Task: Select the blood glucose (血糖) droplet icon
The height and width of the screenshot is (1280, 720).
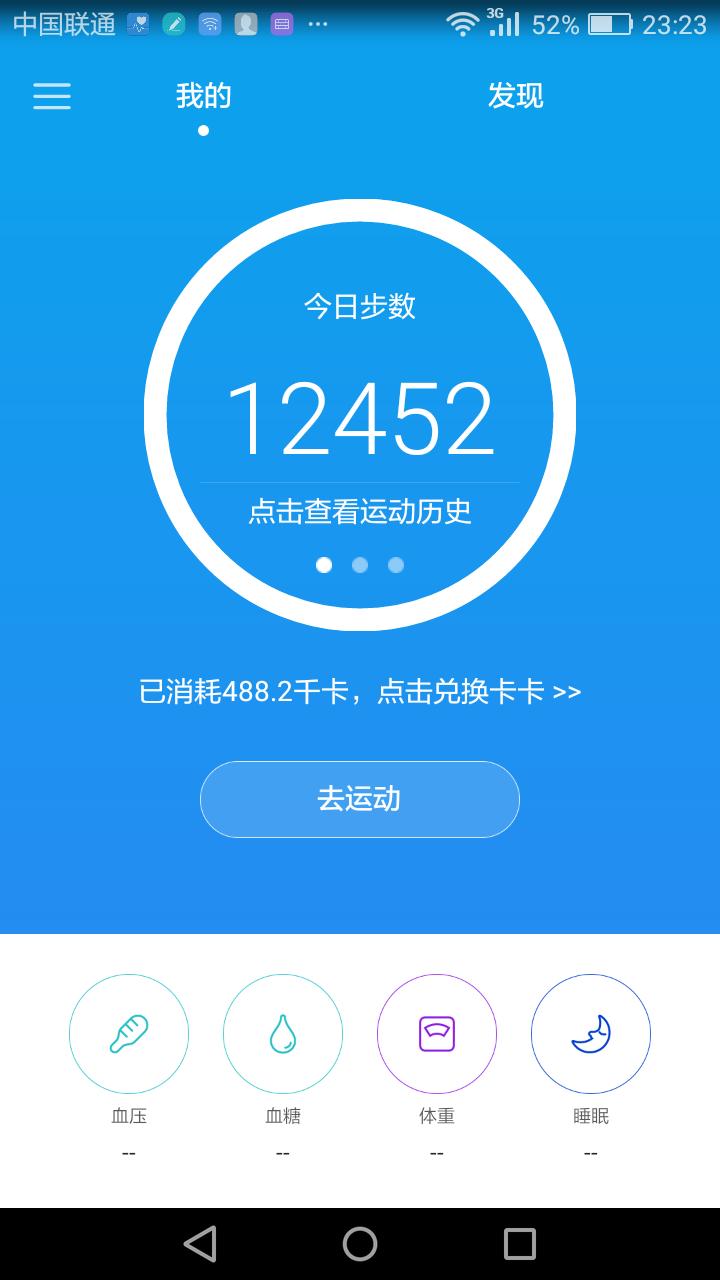Action: 283,1033
